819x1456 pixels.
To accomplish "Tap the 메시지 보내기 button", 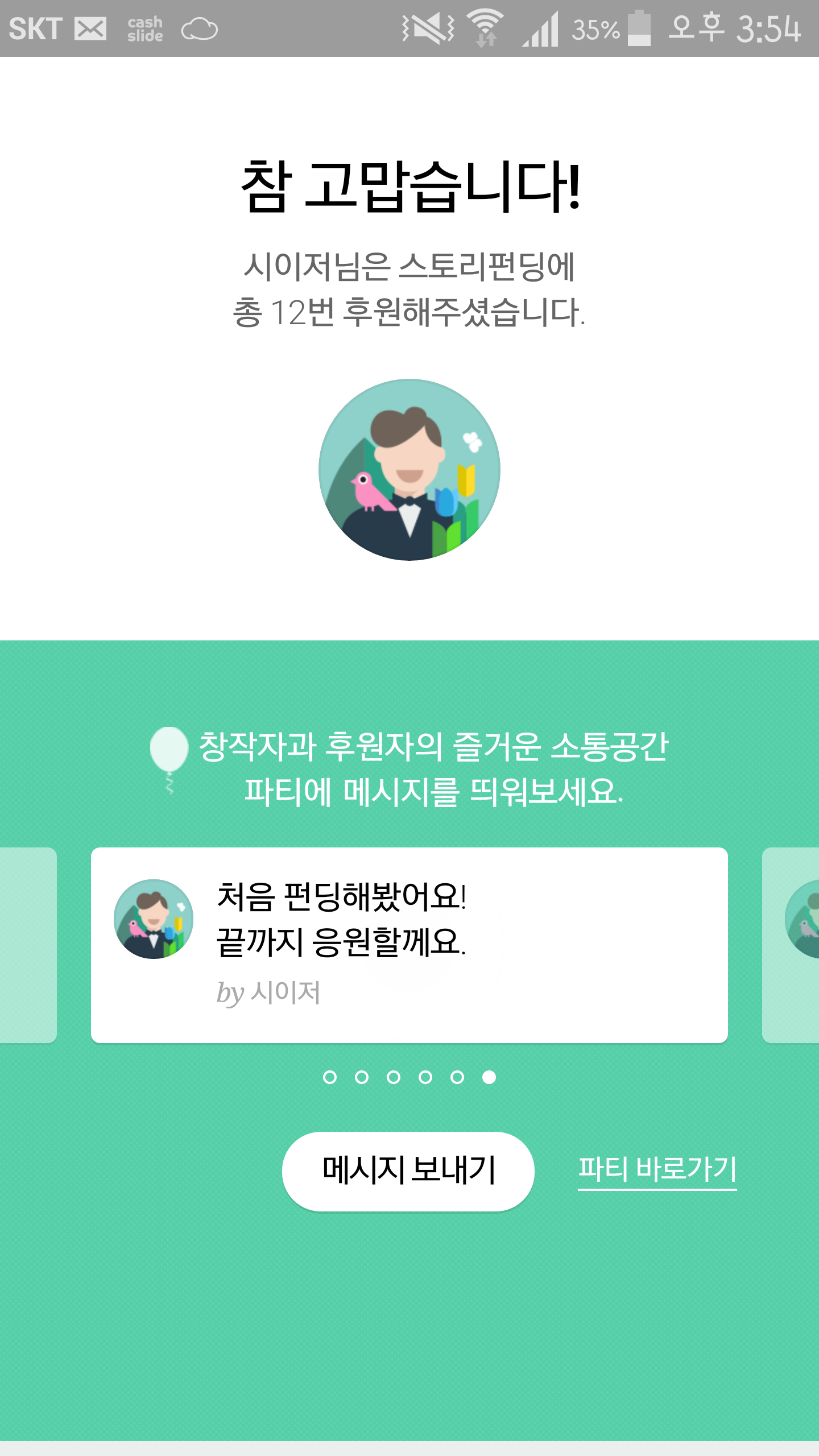I will 408,1171.
